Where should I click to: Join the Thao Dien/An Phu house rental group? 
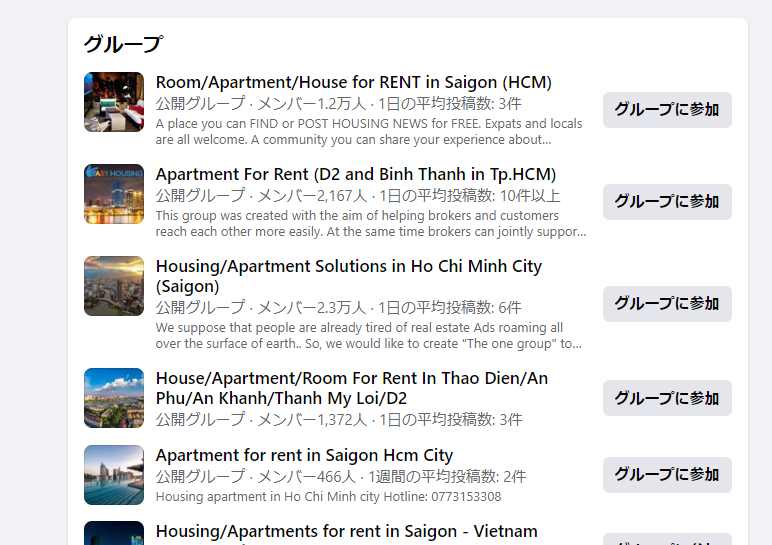[667, 398]
